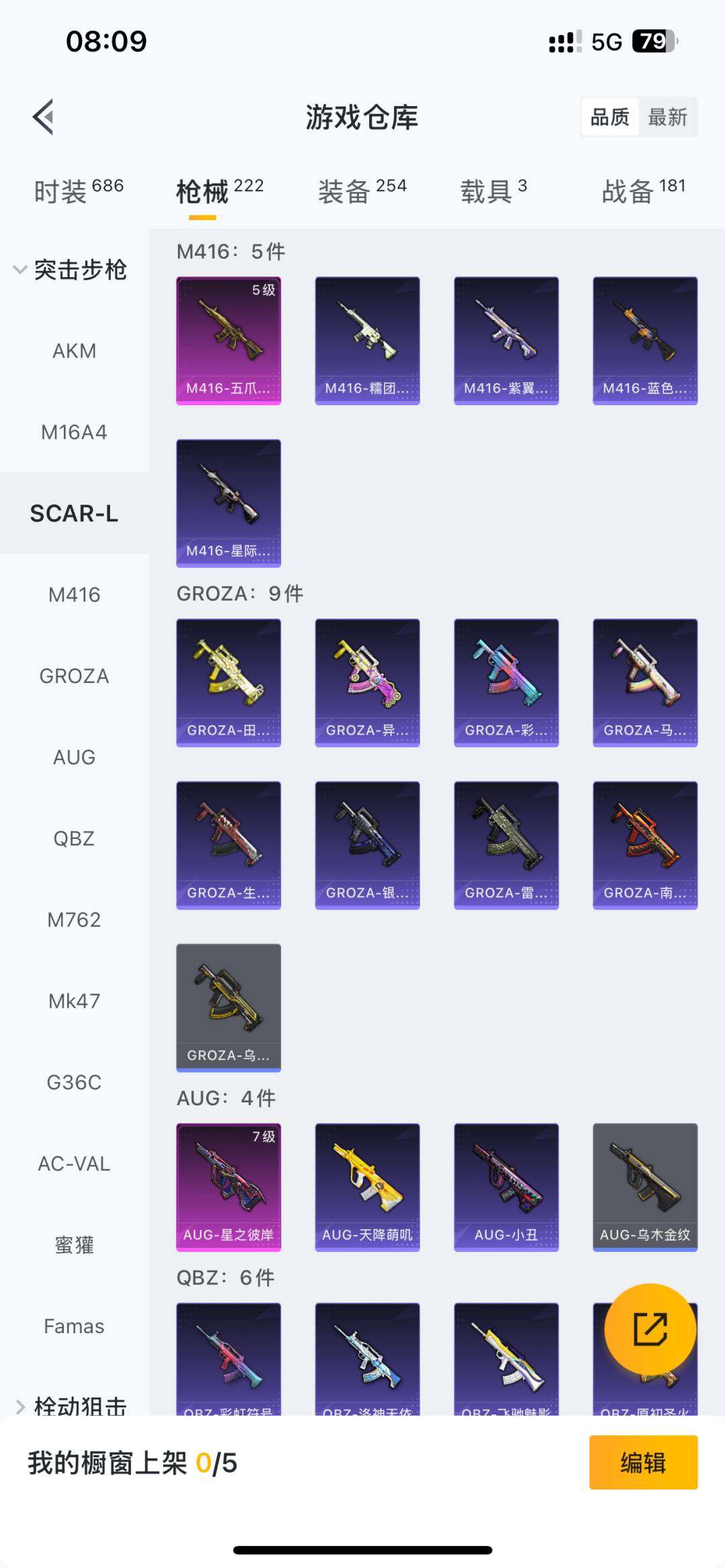Select Famas in the side list
Screen dimensions: 725x1568
pos(75,1326)
